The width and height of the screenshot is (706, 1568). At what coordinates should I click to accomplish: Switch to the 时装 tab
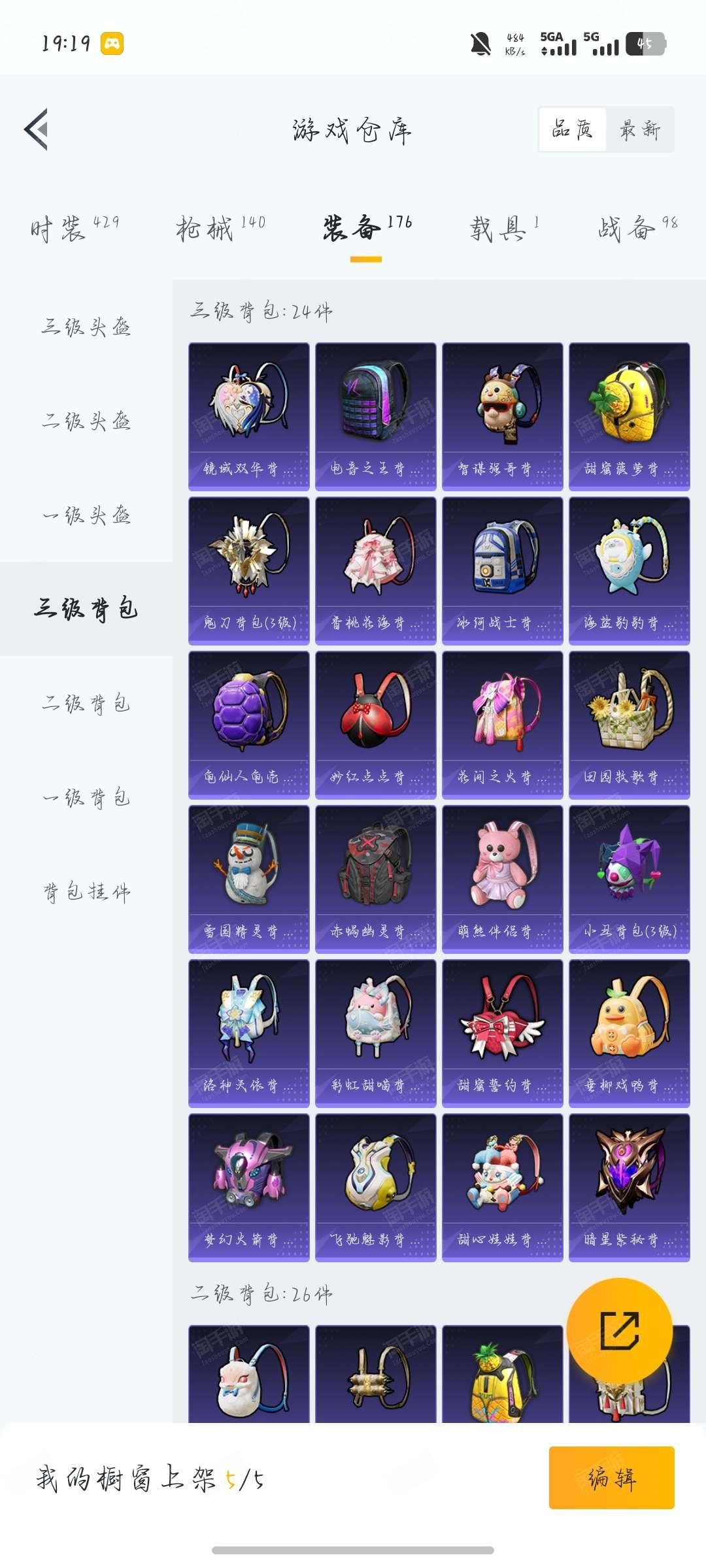point(75,229)
